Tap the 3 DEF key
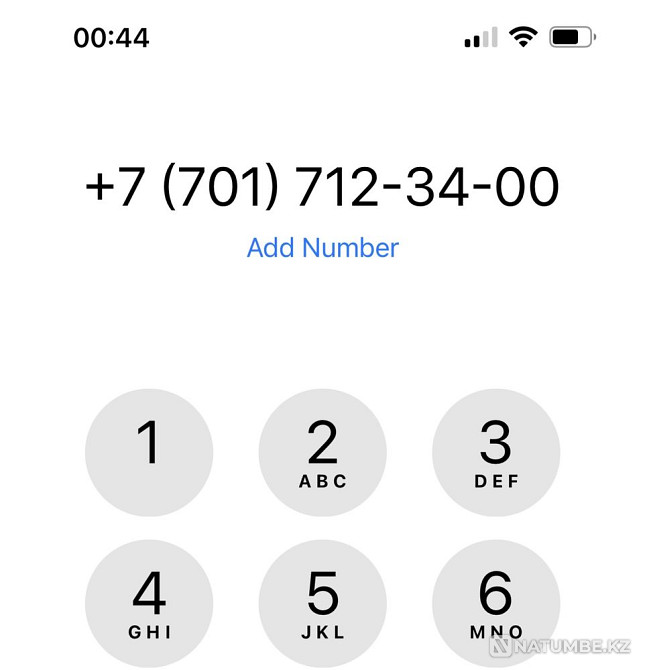This screenshot has width=645, height=670. pyautogui.click(x=496, y=452)
